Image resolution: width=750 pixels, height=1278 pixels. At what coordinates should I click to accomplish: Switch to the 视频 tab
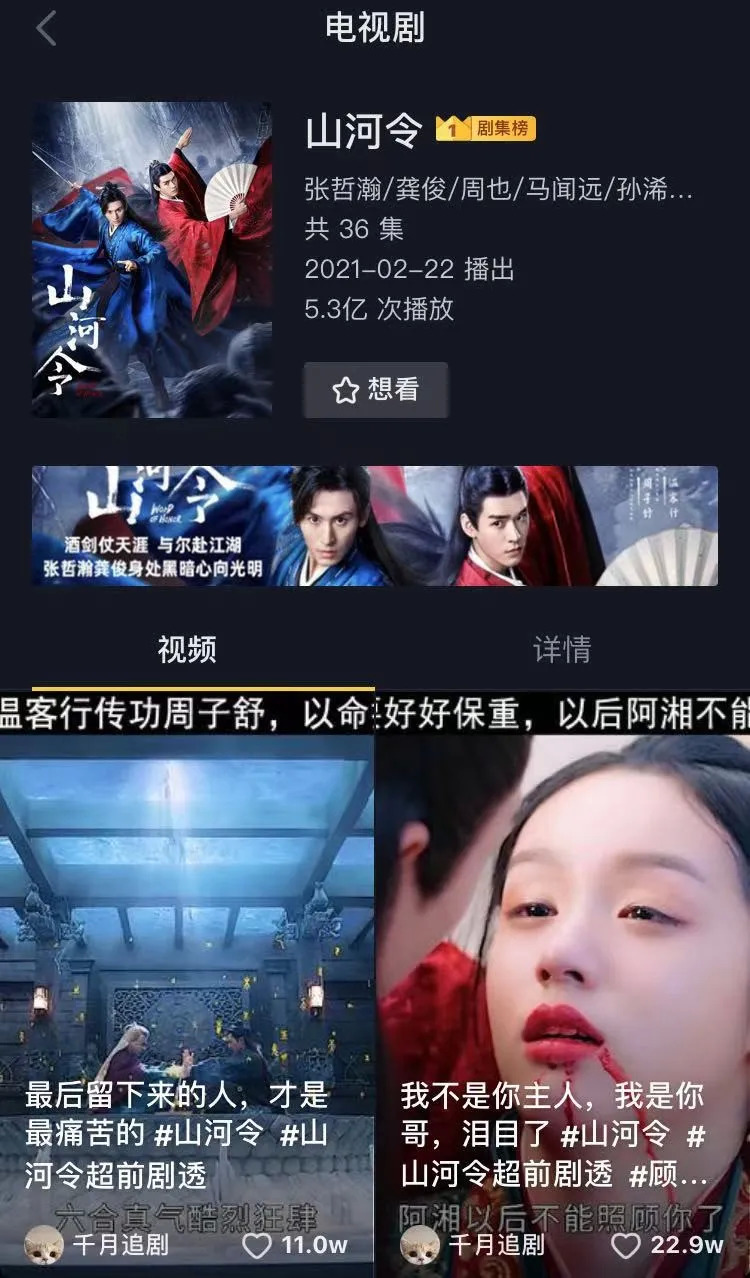click(187, 650)
